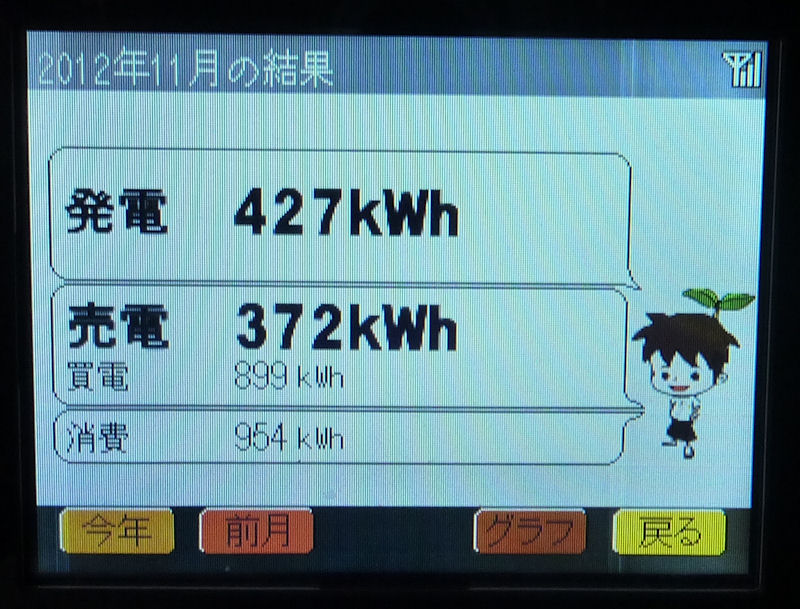Tap the 今年 button

pos(116,531)
